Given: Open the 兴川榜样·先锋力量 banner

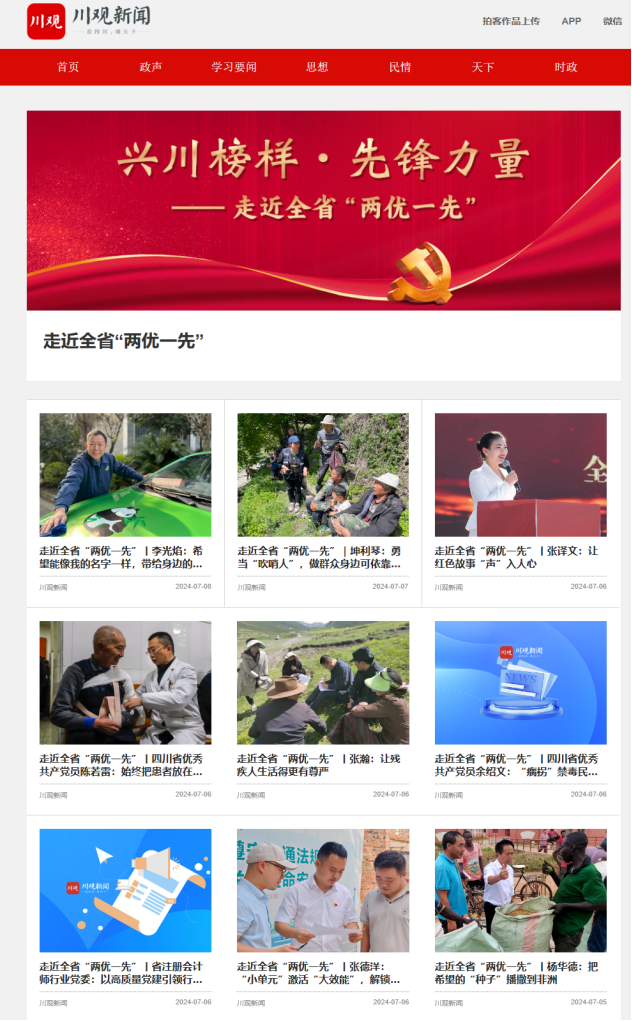Looking at the screenshot, I should (323, 210).
